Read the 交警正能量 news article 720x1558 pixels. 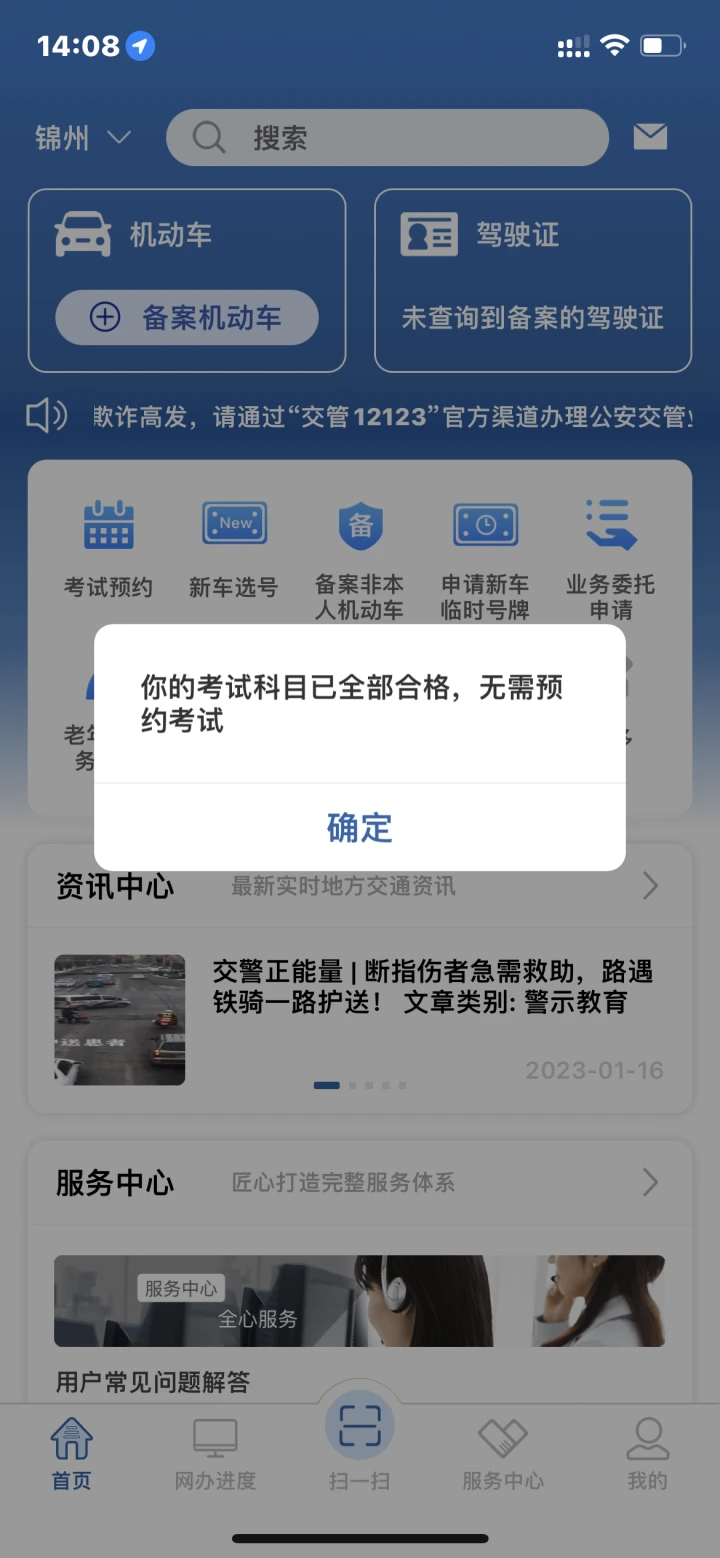(432, 987)
